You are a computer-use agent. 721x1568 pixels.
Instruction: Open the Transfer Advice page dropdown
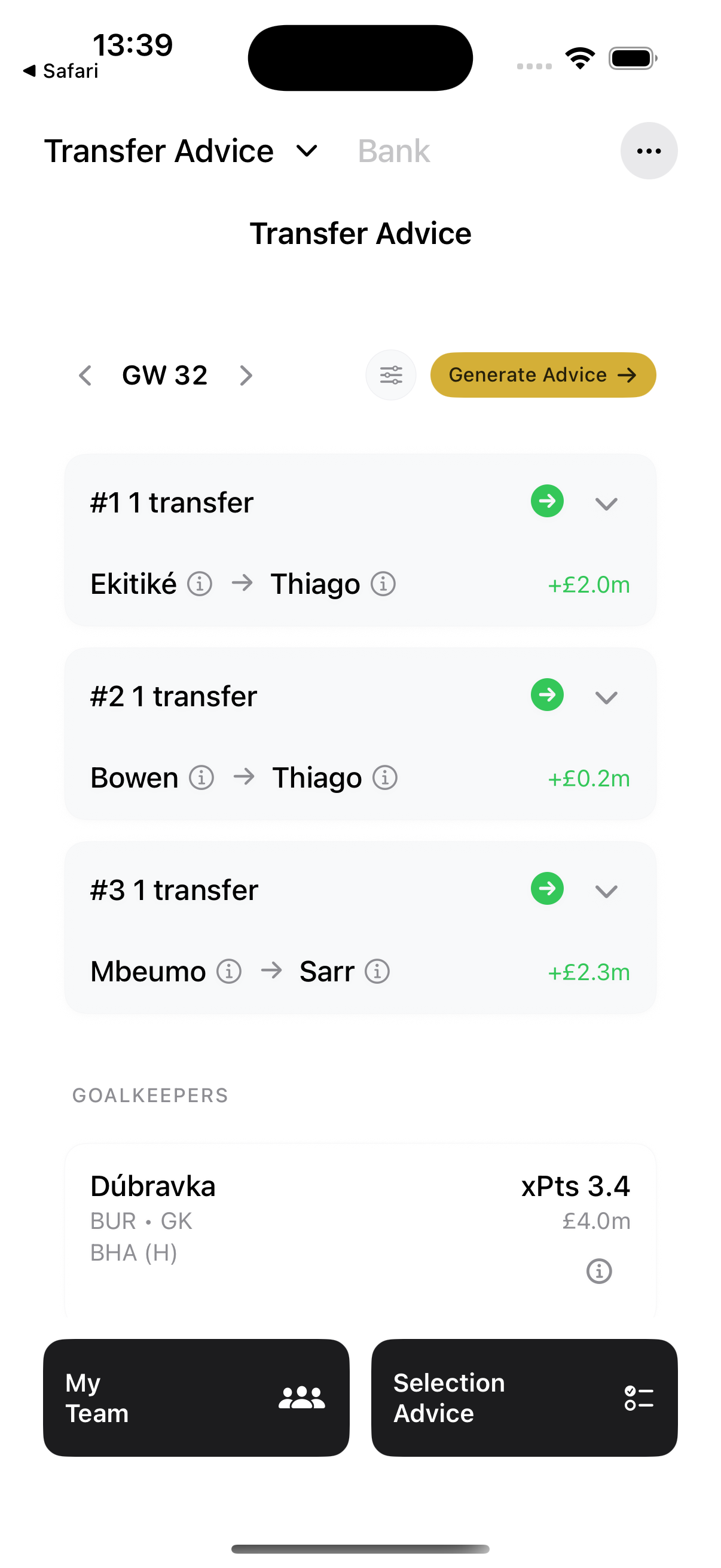pos(305,151)
